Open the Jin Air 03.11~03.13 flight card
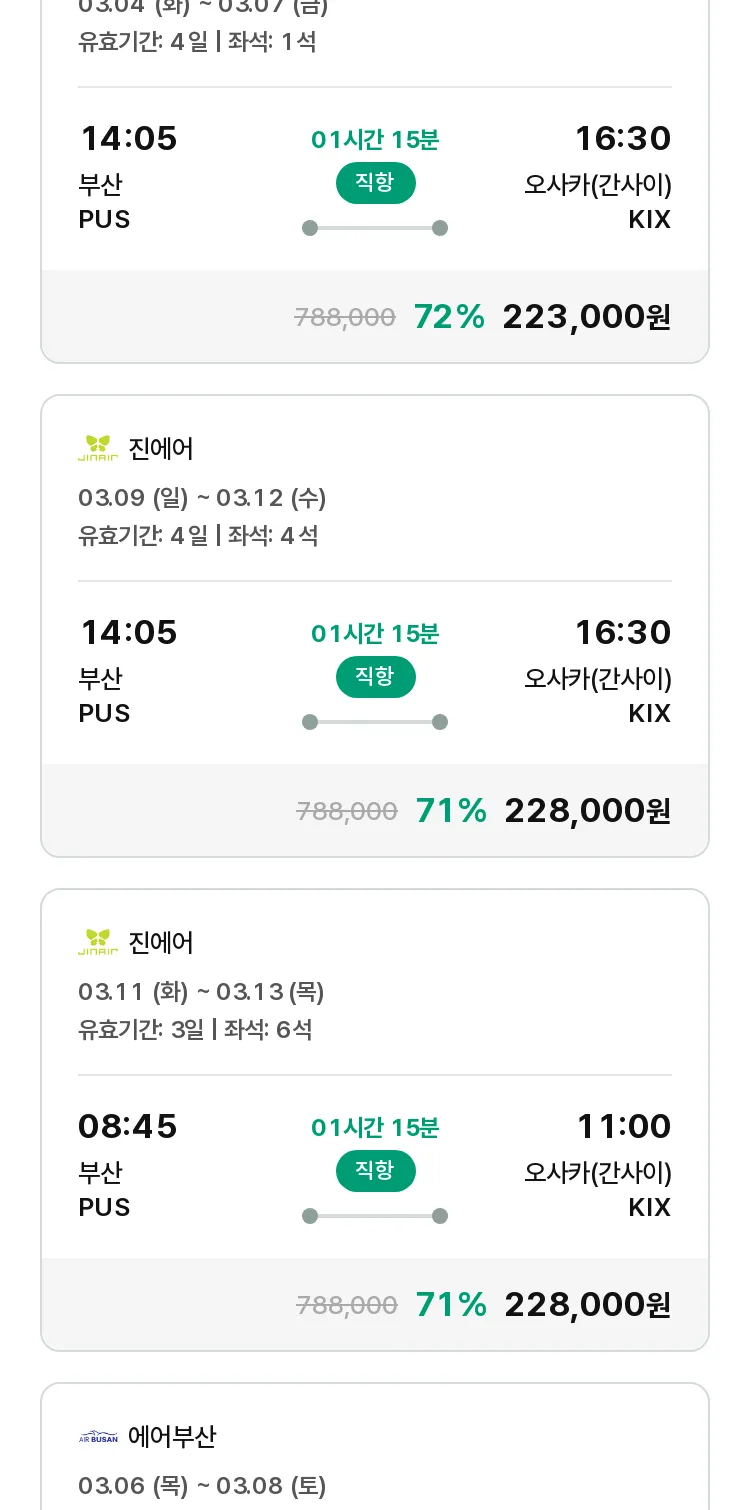 click(x=375, y=1120)
